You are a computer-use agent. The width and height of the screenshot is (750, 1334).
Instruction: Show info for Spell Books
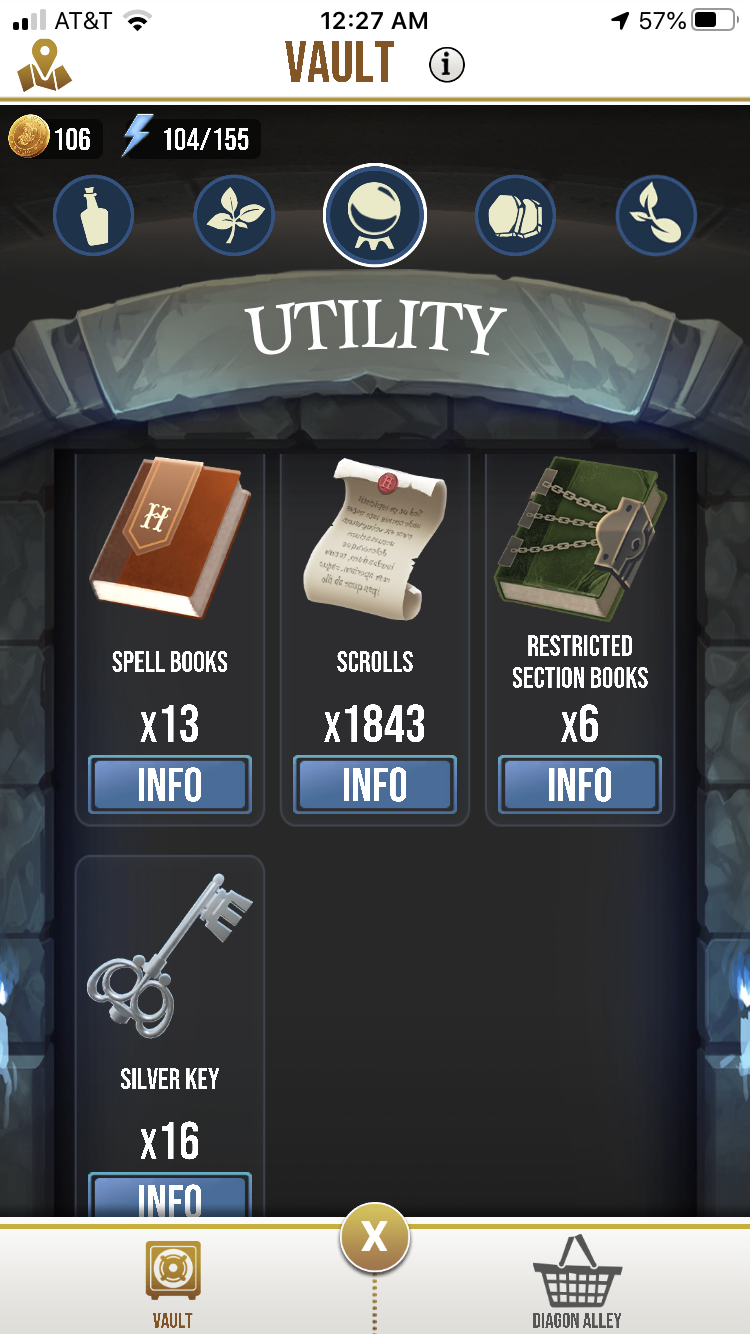coord(170,785)
